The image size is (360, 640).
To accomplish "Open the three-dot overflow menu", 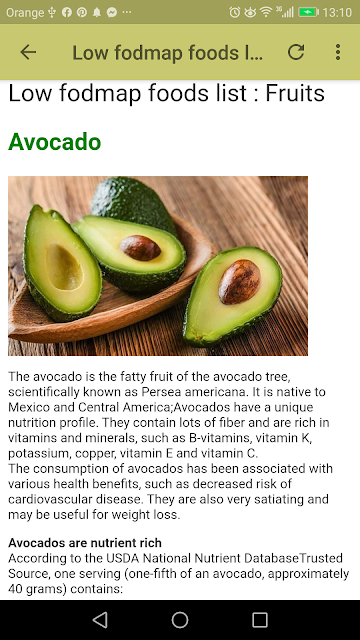I will pyautogui.click(x=338, y=52).
